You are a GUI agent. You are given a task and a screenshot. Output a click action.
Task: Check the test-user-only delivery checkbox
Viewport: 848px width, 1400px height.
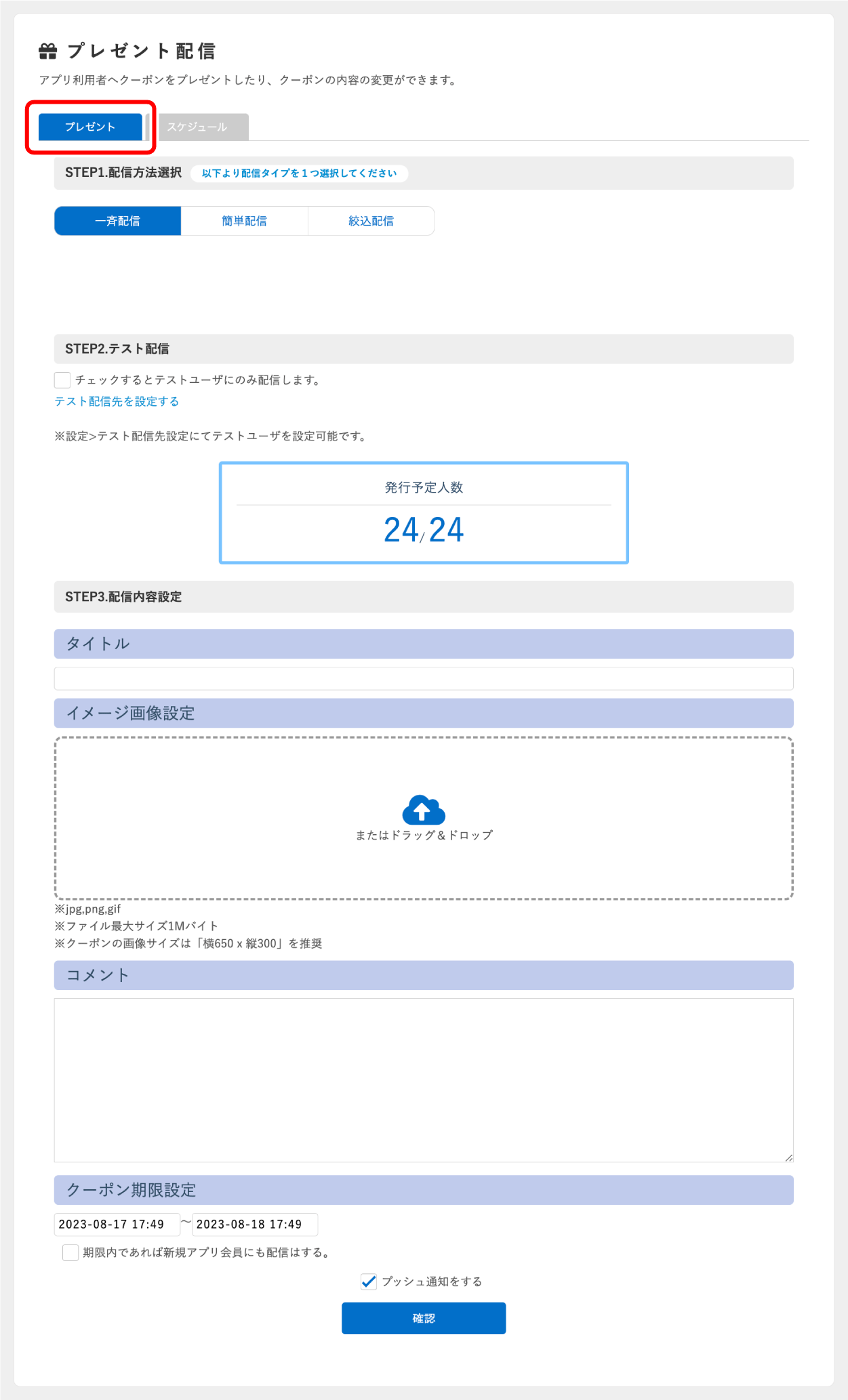(62, 380)
